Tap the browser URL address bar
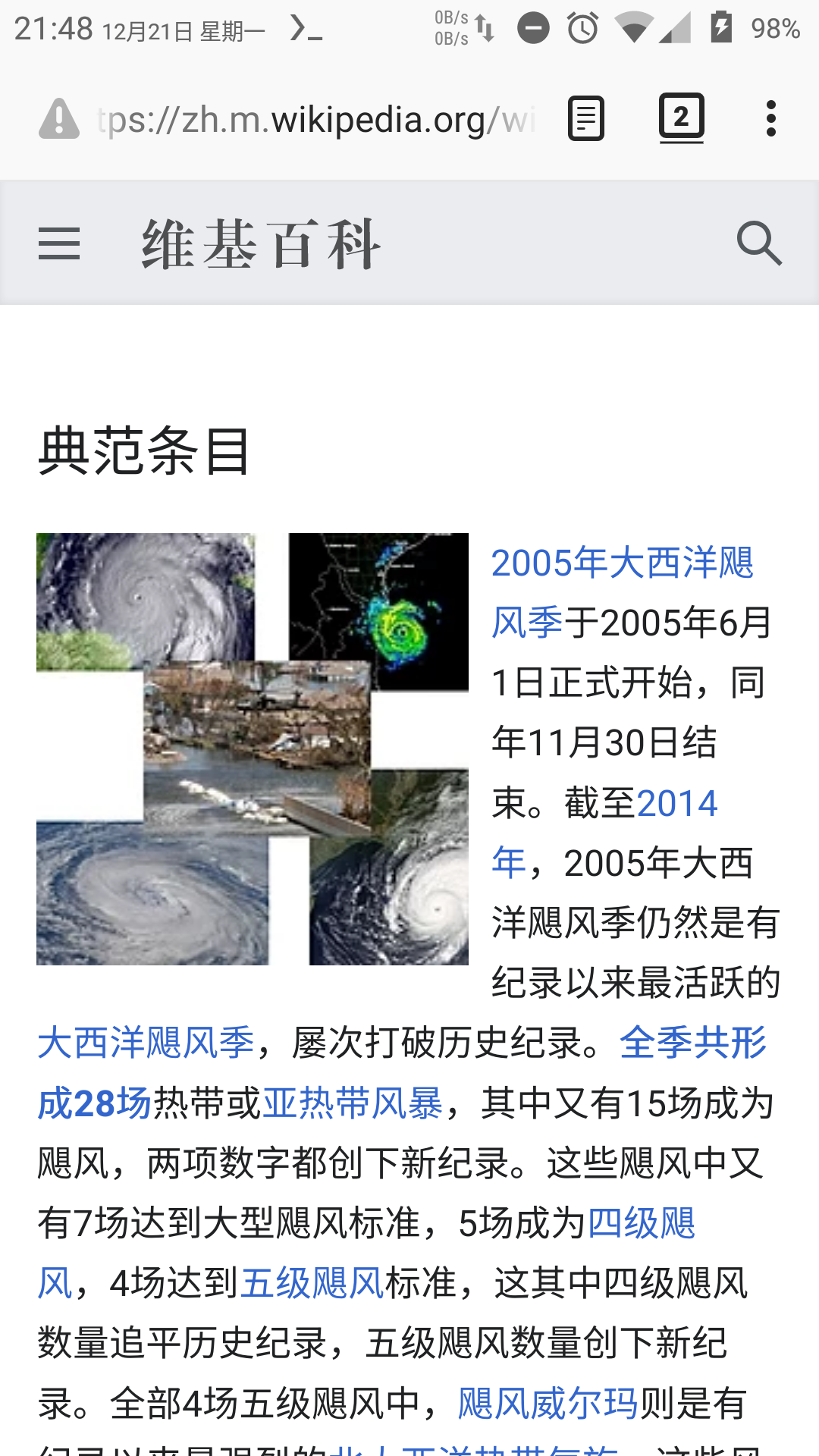Screen dimensions: 819x1456 (317, 120)
